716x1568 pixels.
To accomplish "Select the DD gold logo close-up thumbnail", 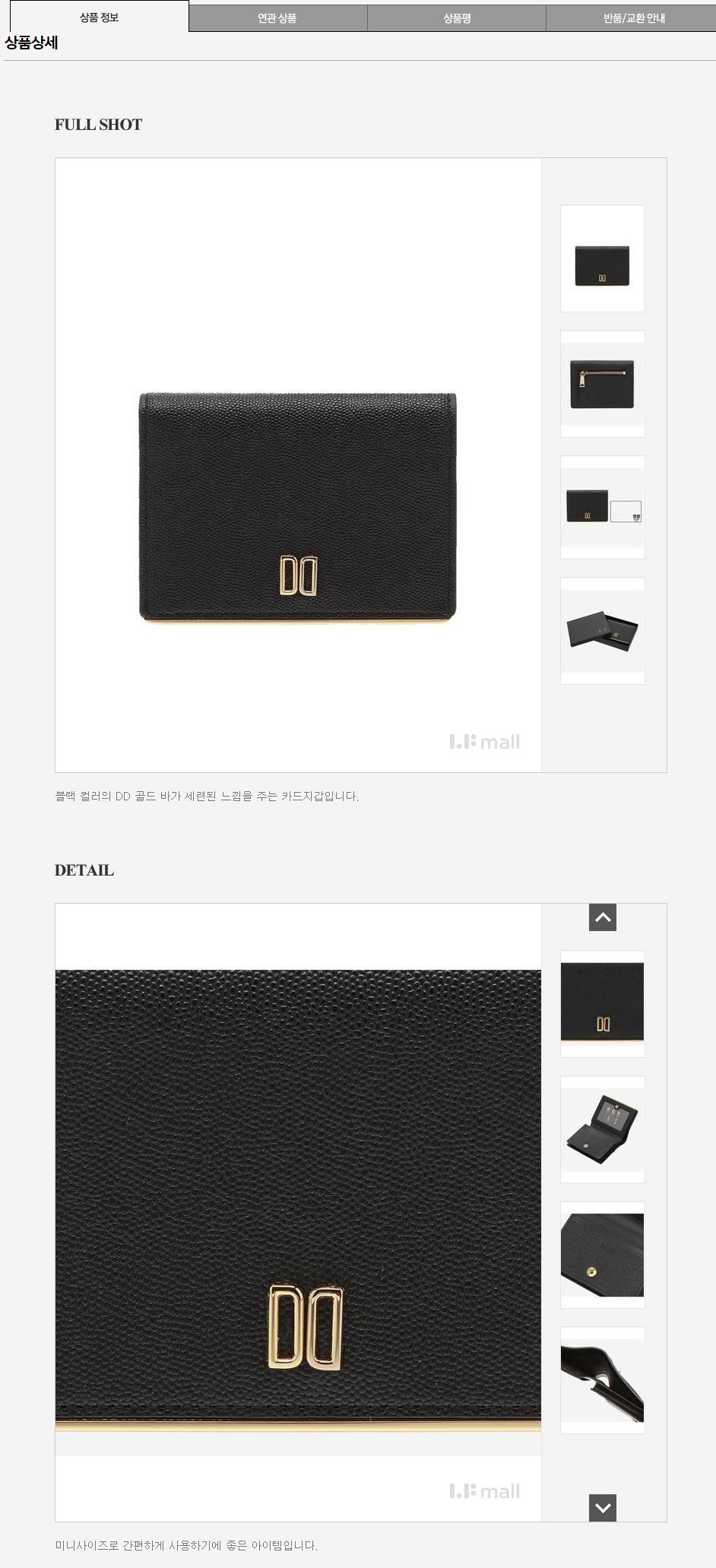I will [602, 1004].
